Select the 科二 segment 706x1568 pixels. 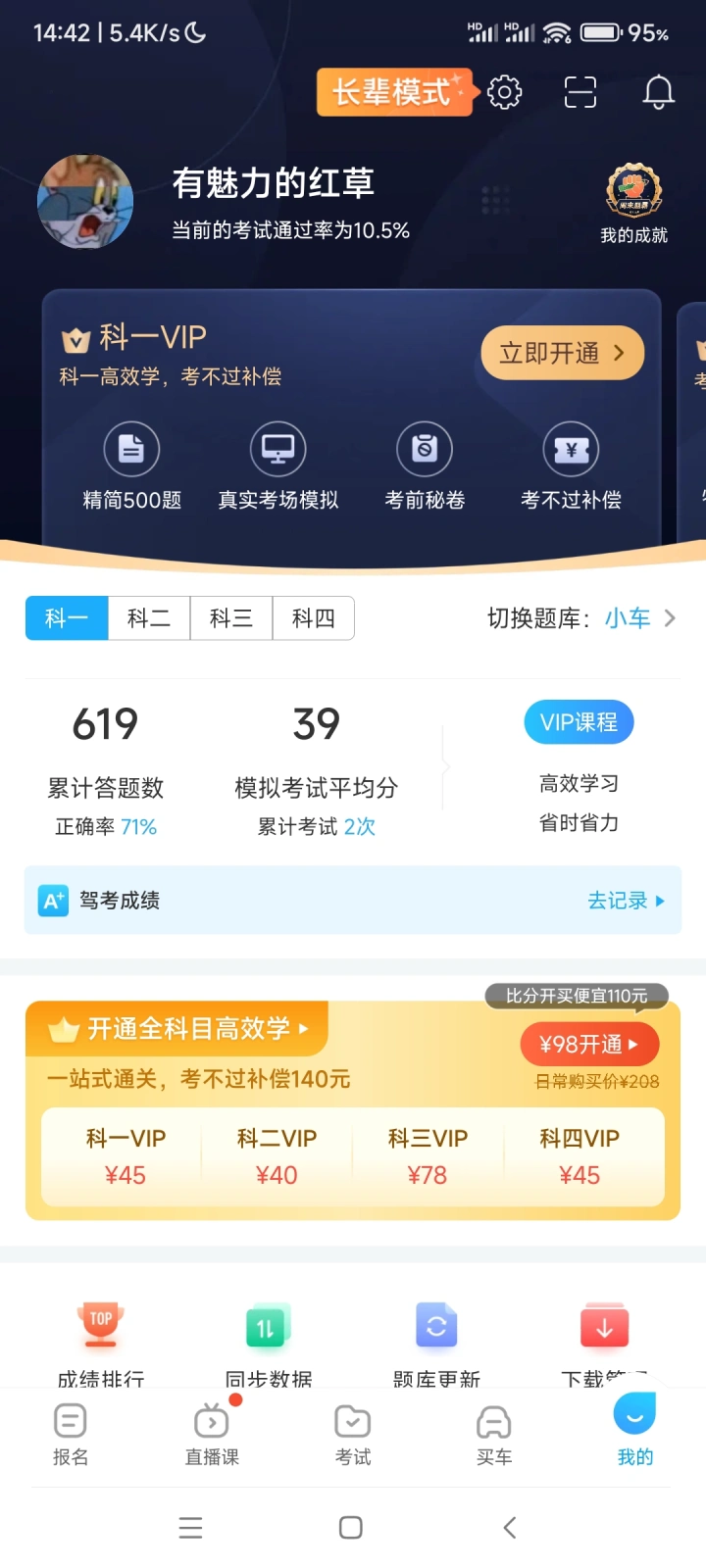(149, 618)
